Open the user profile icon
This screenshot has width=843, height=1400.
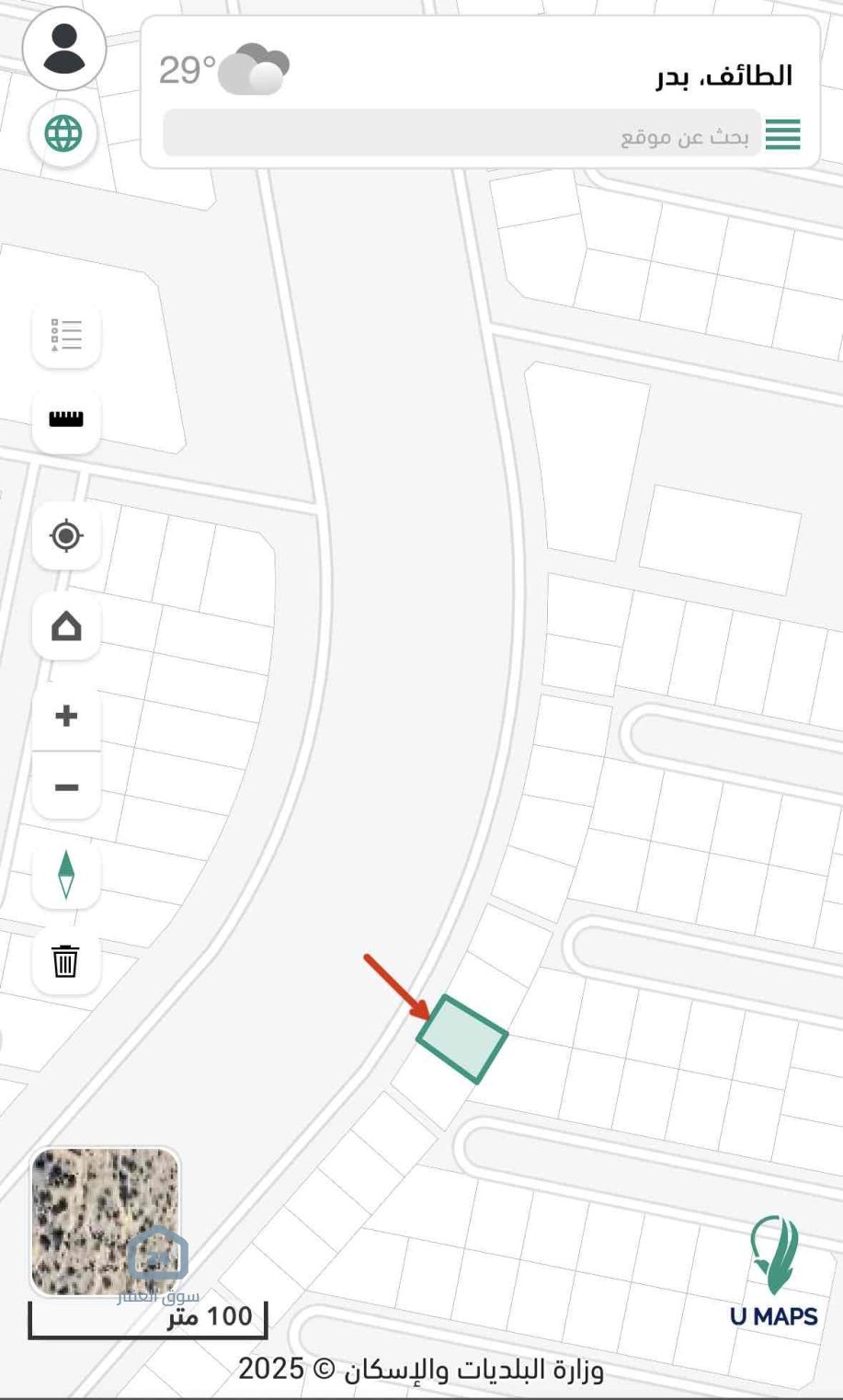click(x=64, y=49)
